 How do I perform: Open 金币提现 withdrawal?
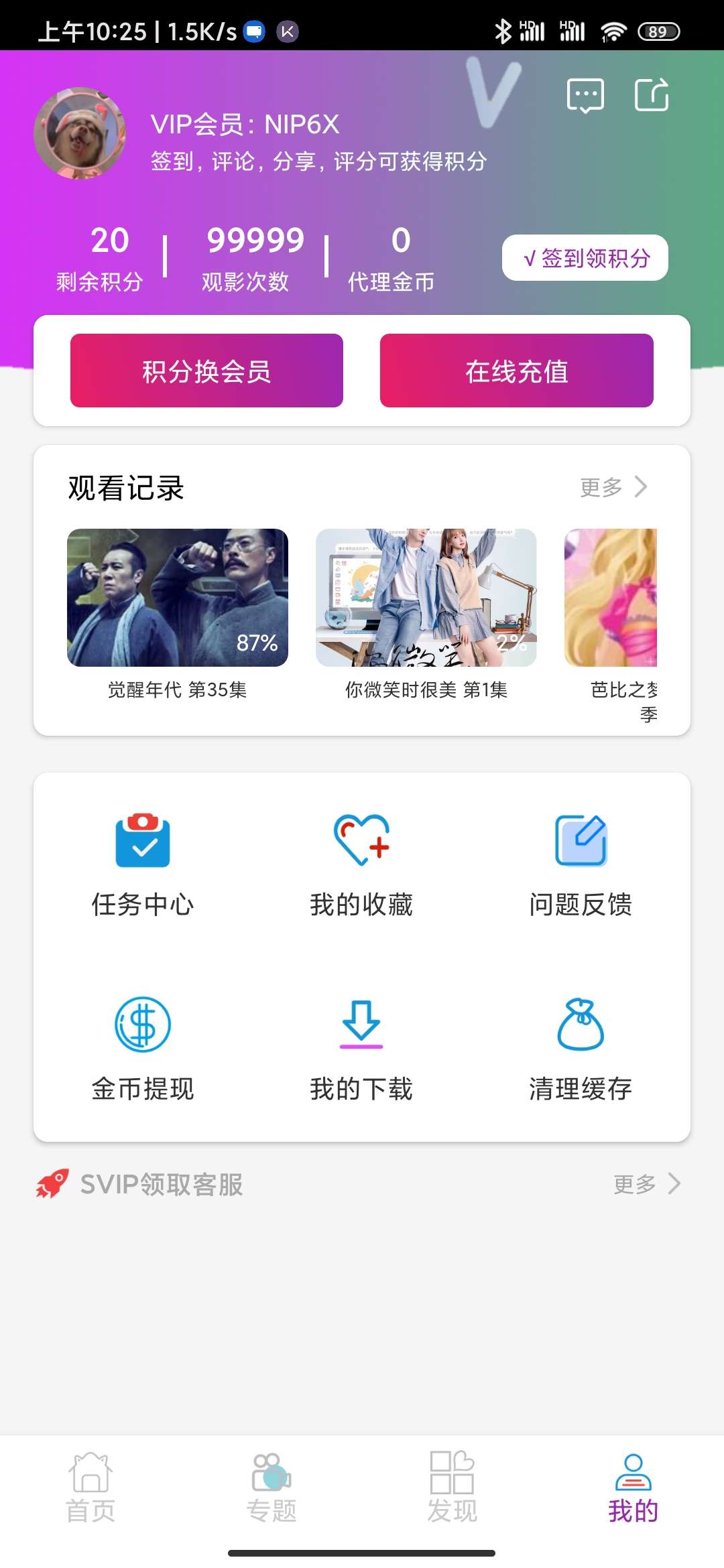143,1049
